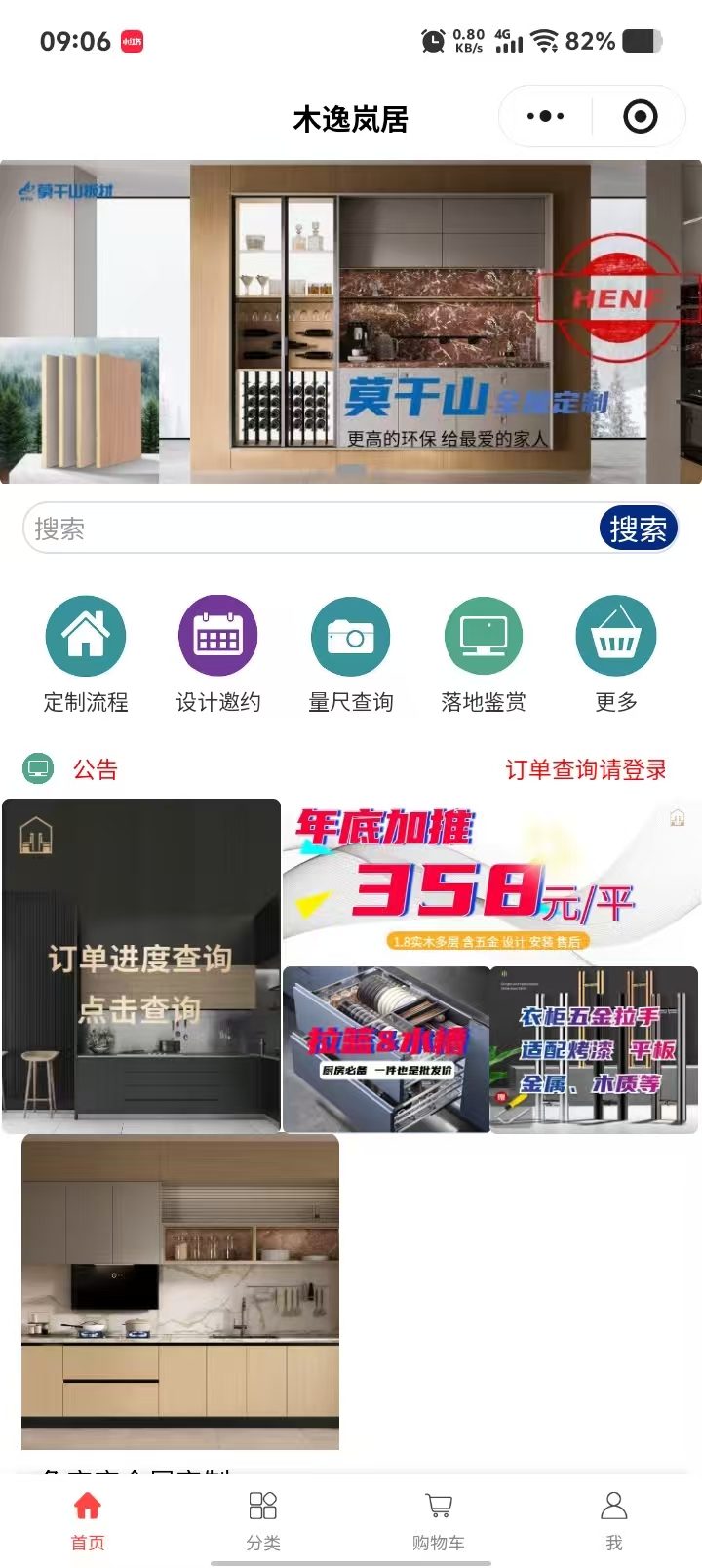
Task: Open the 莫干山 top banner
Action: tap(351, 322)
